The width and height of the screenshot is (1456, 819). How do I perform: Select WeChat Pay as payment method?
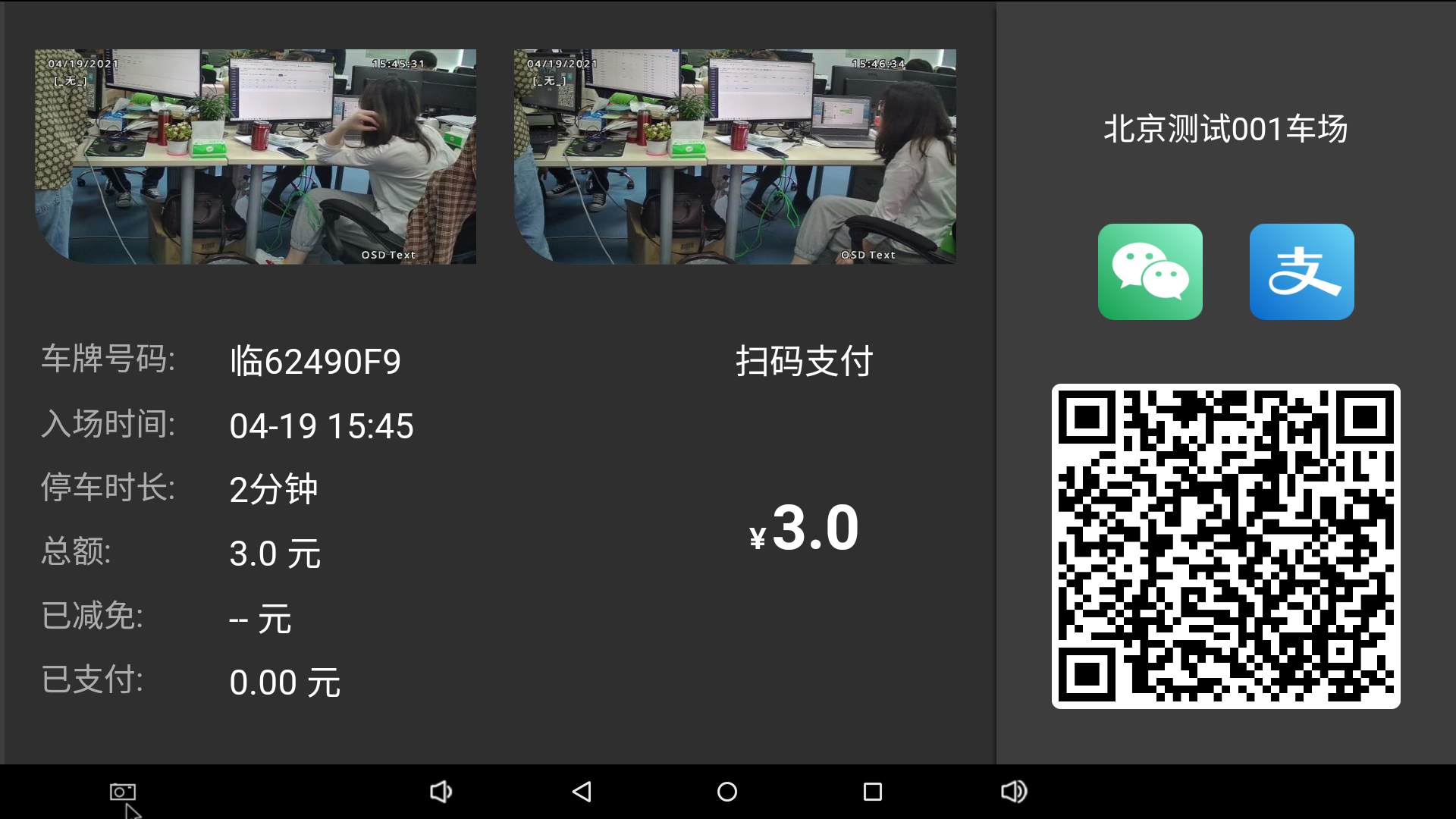[1150, 271]
